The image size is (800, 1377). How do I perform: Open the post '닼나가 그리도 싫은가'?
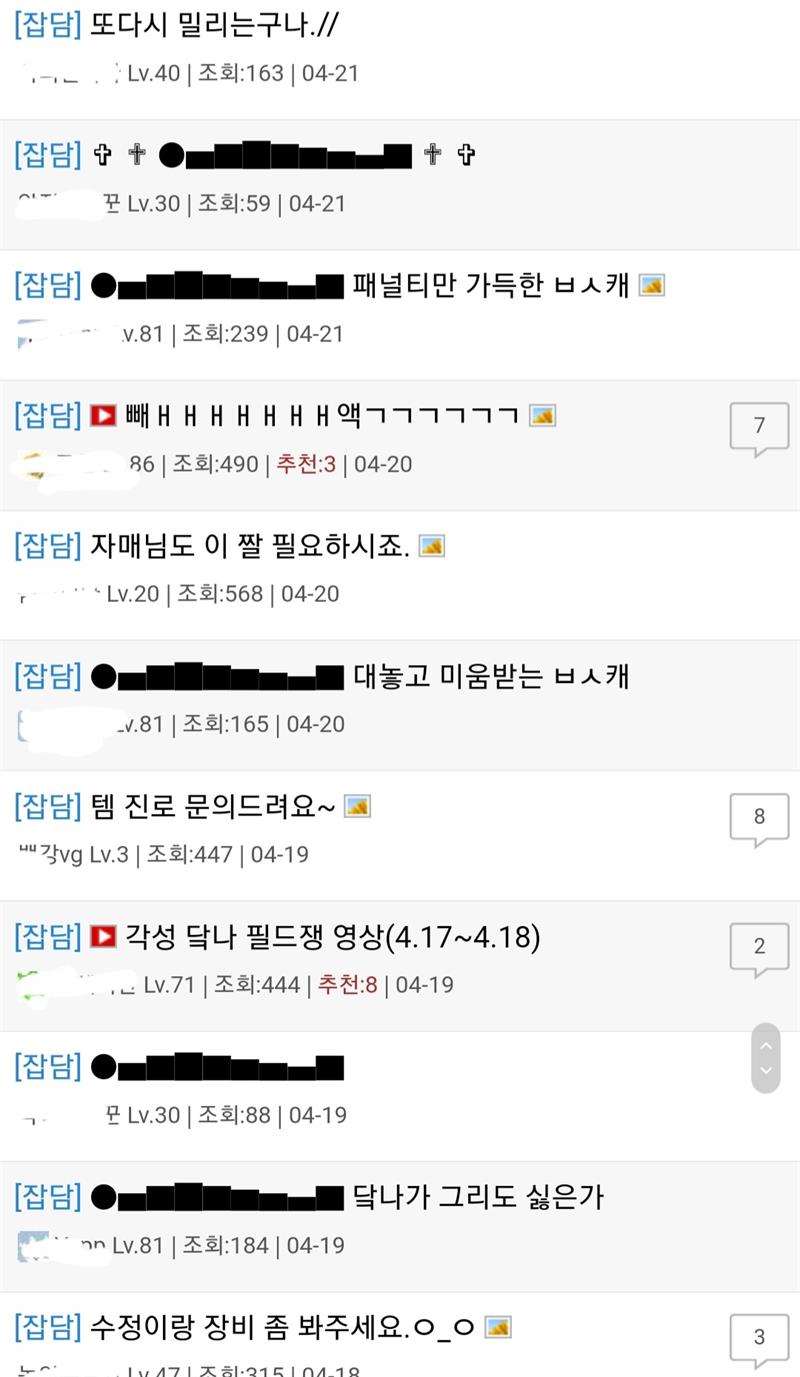(x=478, y=1197)
